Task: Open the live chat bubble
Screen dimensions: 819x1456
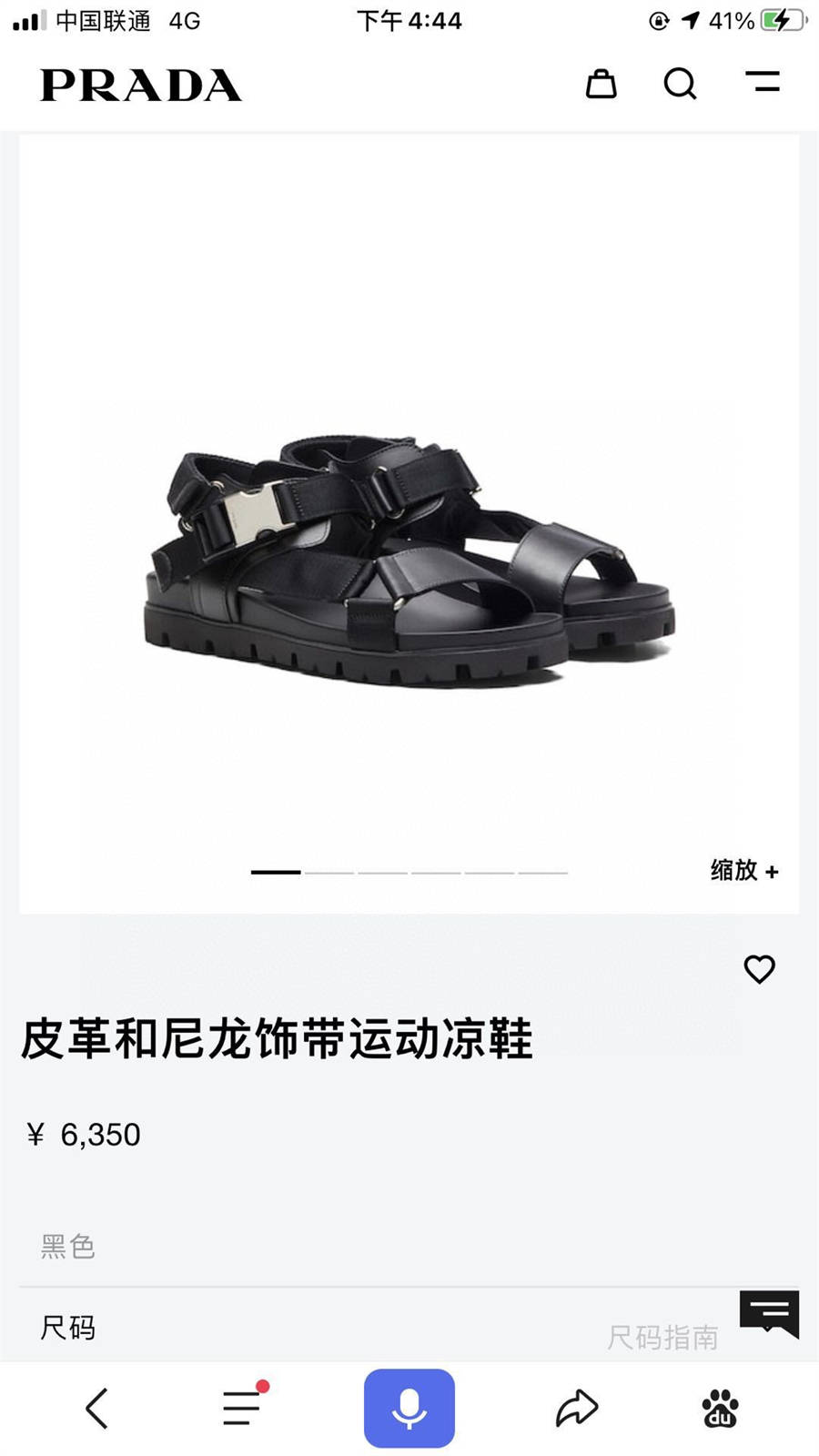Action: point(769,1314)
